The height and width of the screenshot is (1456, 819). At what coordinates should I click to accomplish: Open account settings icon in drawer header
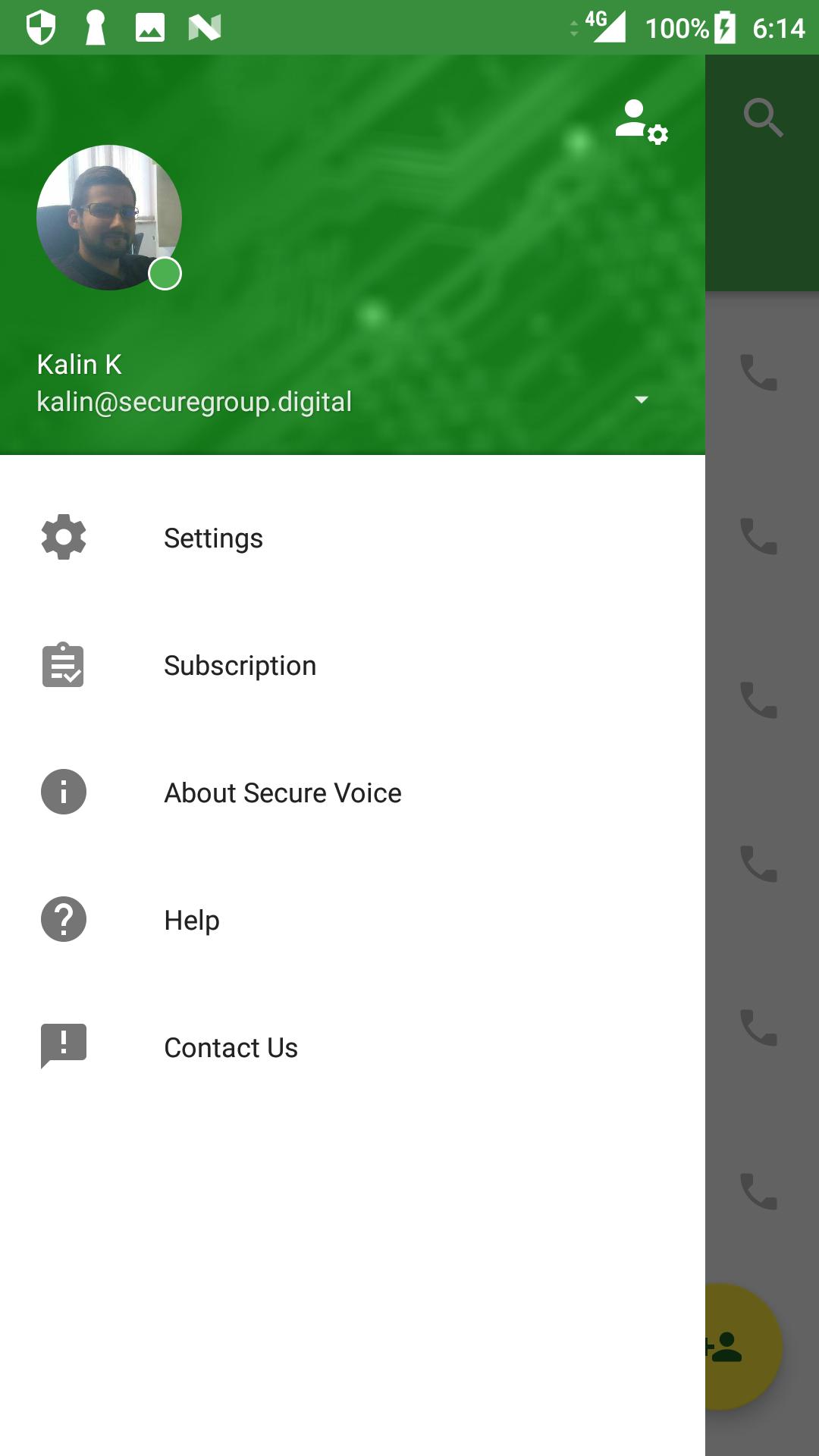(641, 121)
